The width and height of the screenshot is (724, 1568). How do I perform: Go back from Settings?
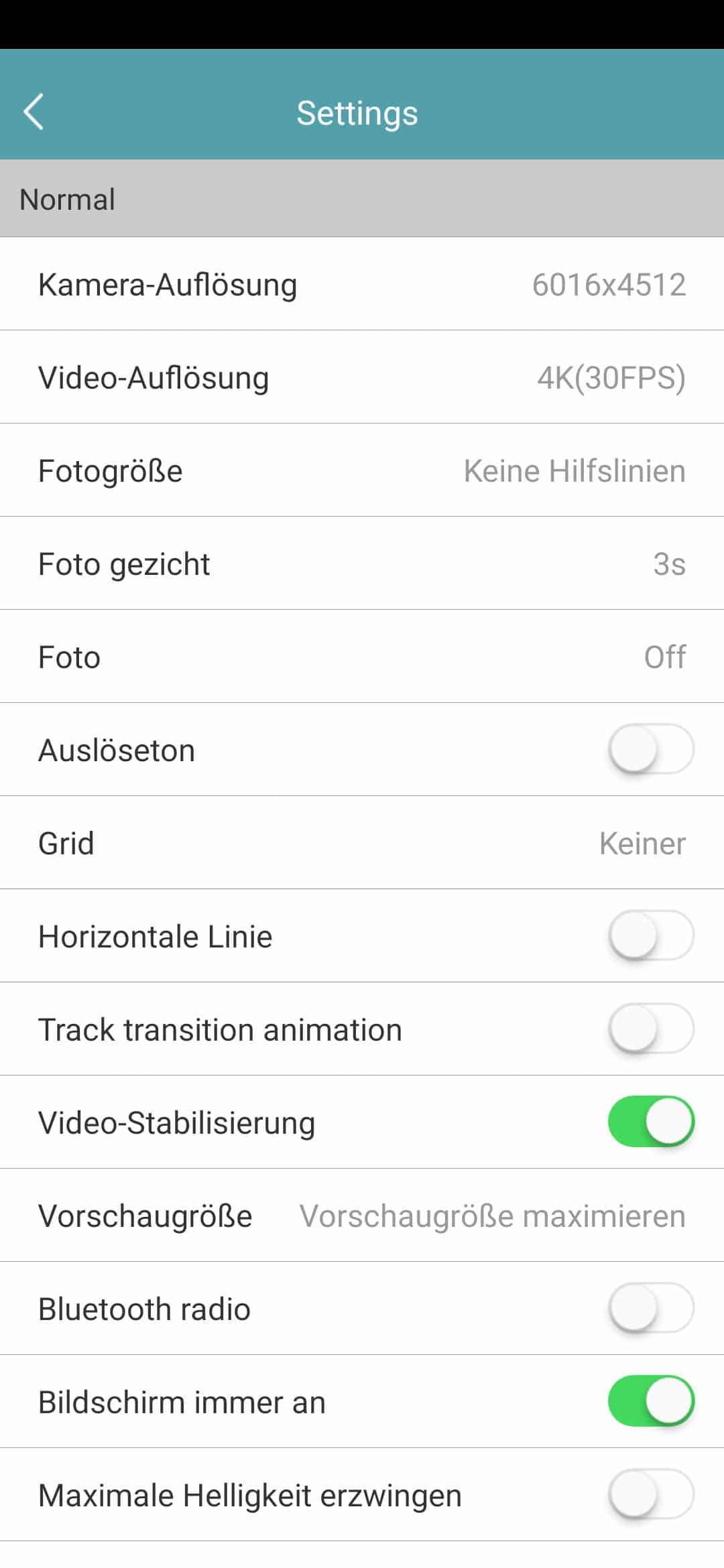(x=34, y=111)
